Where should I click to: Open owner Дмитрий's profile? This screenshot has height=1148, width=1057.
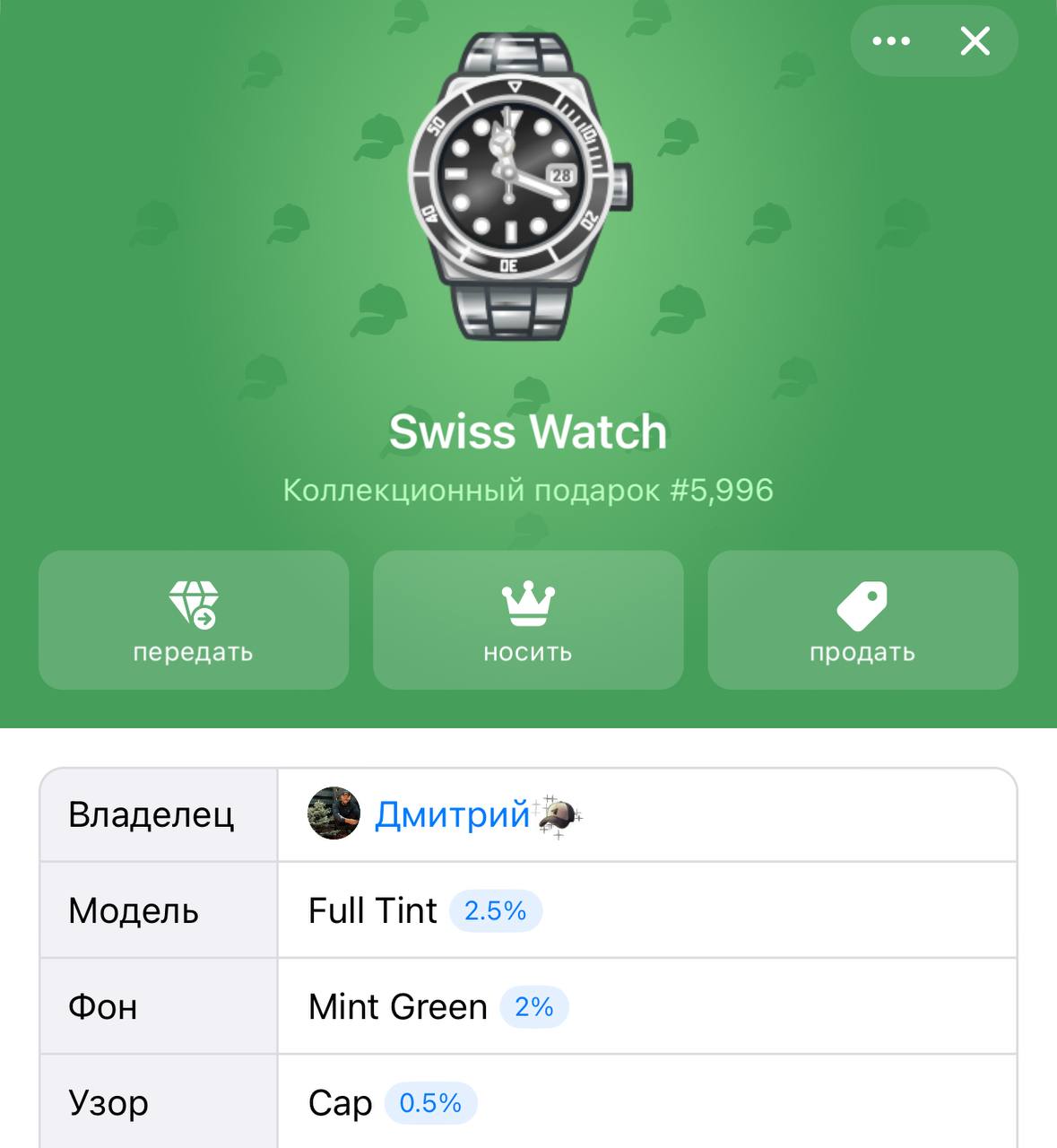click(451, 814)
